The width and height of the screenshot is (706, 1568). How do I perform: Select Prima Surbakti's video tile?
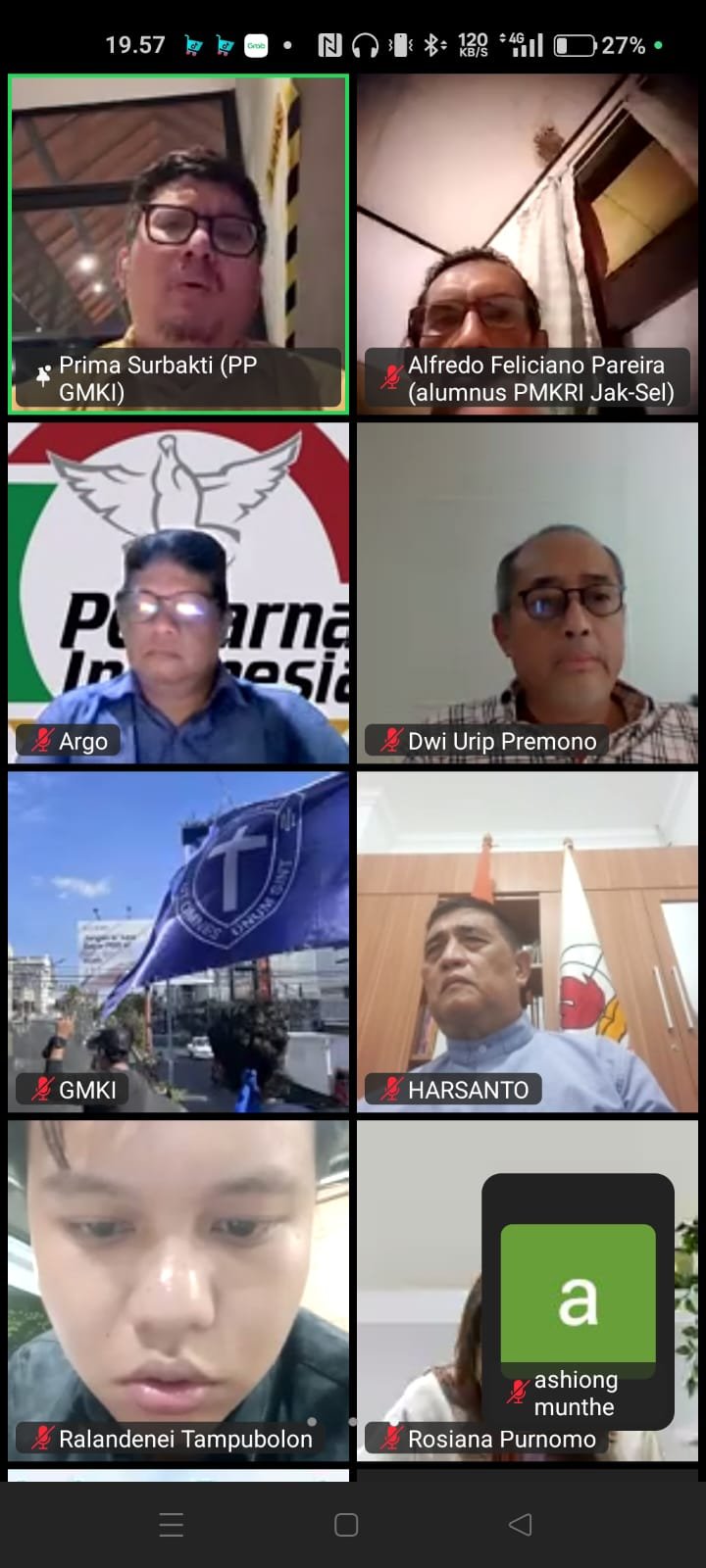click(x=178, y=243)
